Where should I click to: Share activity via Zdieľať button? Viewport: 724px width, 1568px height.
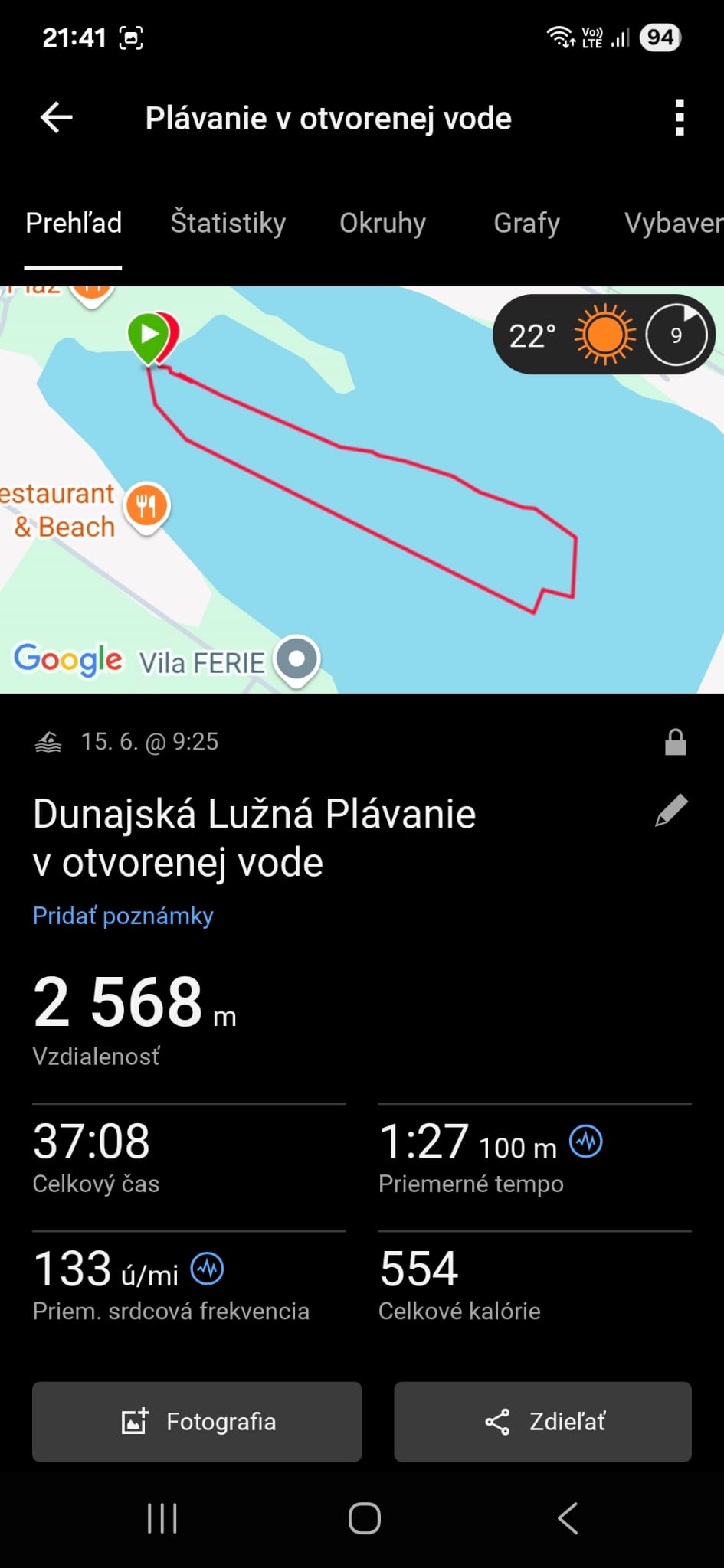pyautogui.click(x=542, y=1422)
